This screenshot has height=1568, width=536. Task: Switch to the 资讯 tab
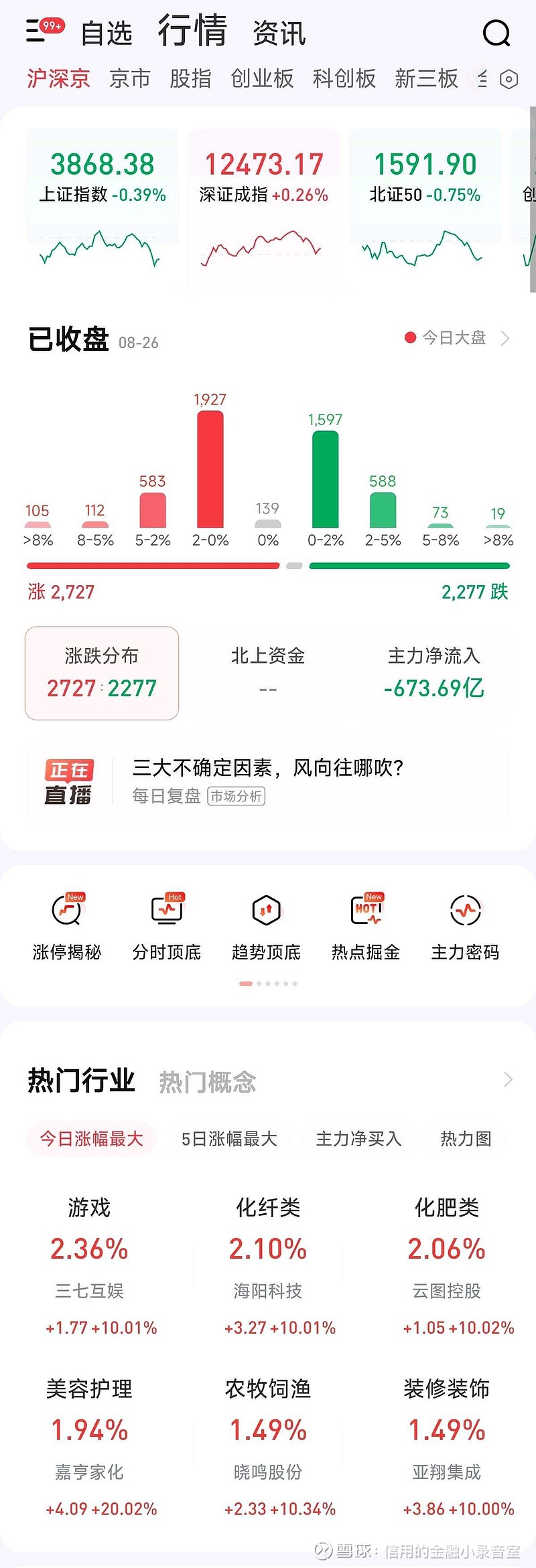[279, 32]
